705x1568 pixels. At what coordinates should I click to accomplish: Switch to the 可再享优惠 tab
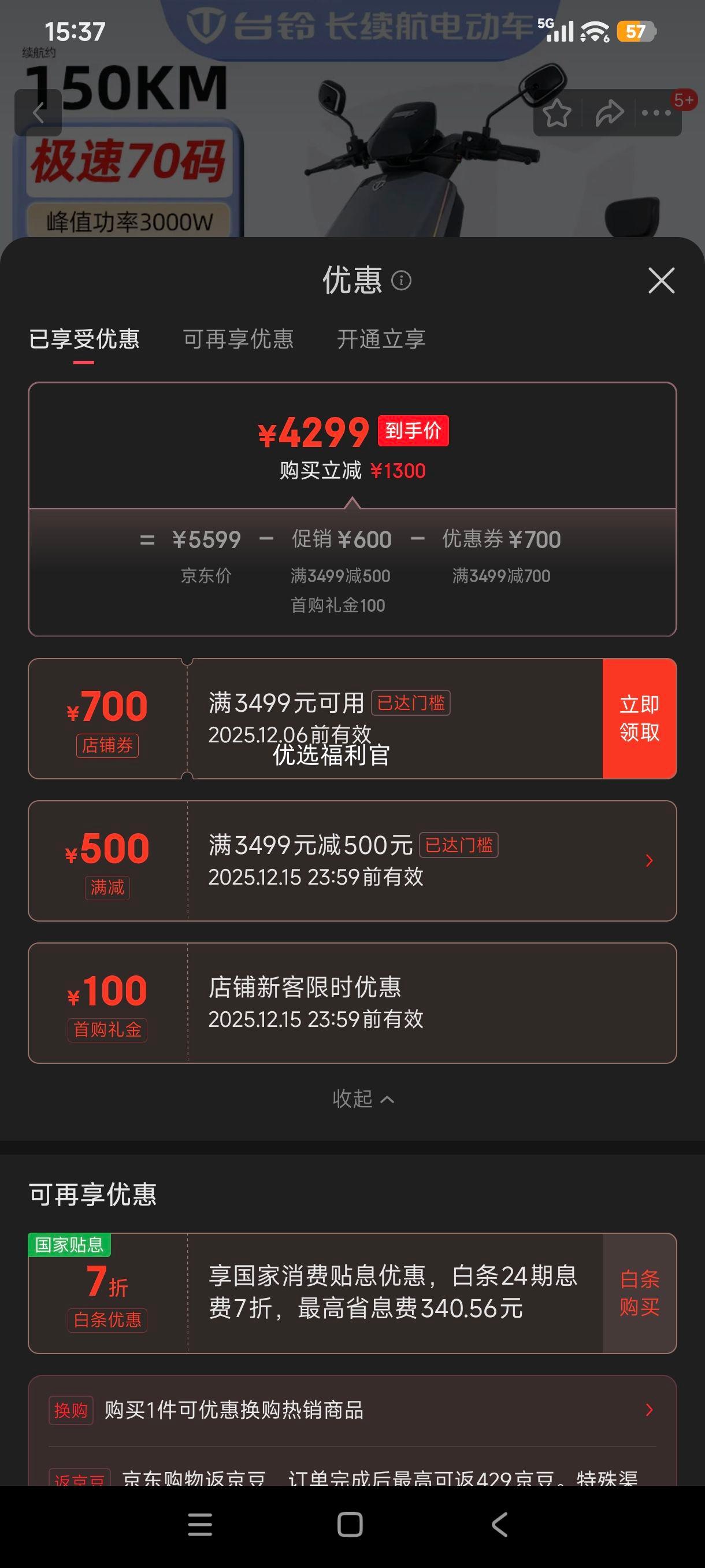coord(239,341)
